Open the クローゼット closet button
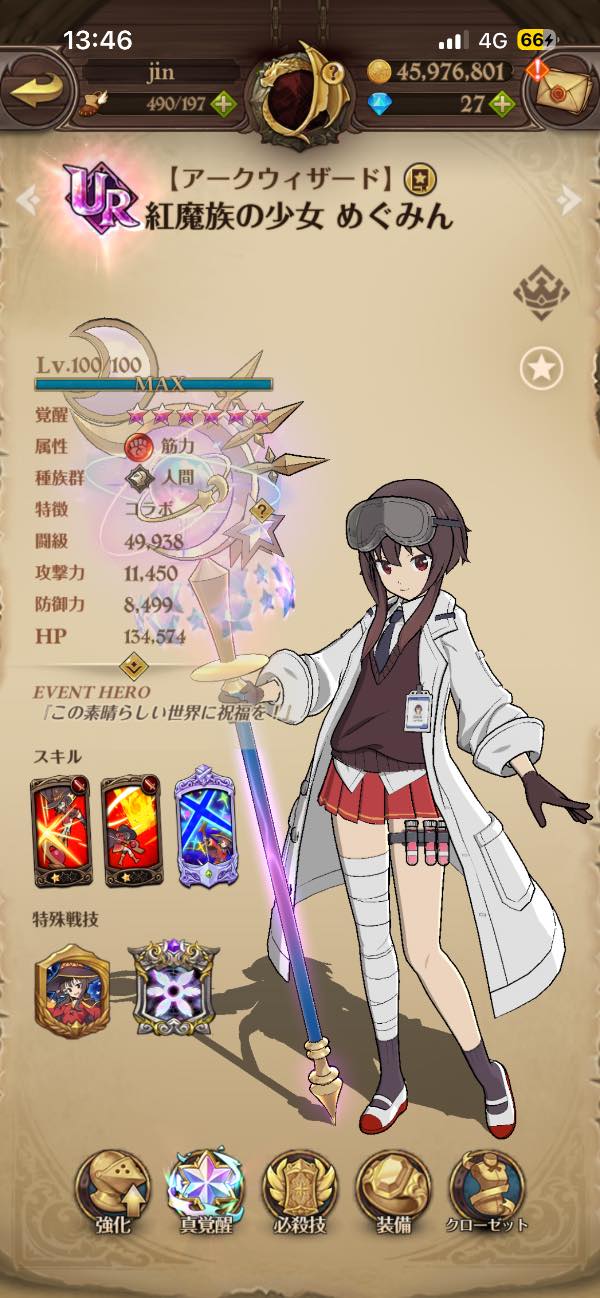 point(488,1191)
